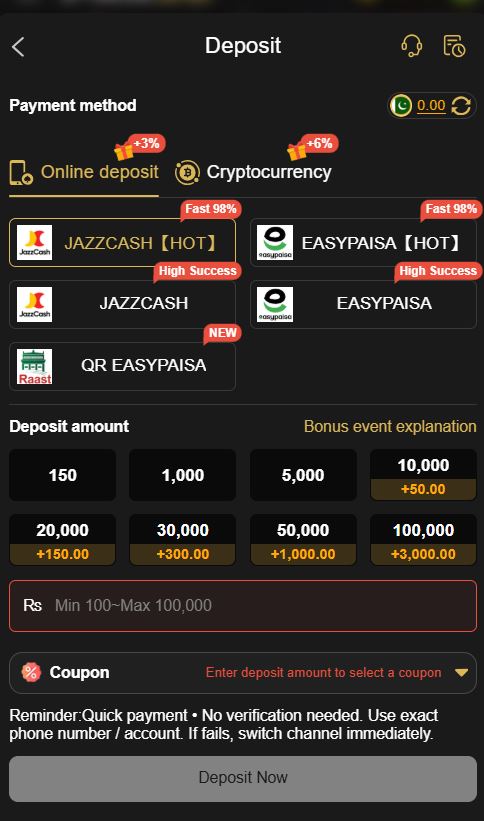Tap the Rs deposit amount field

tap(243, 606)
